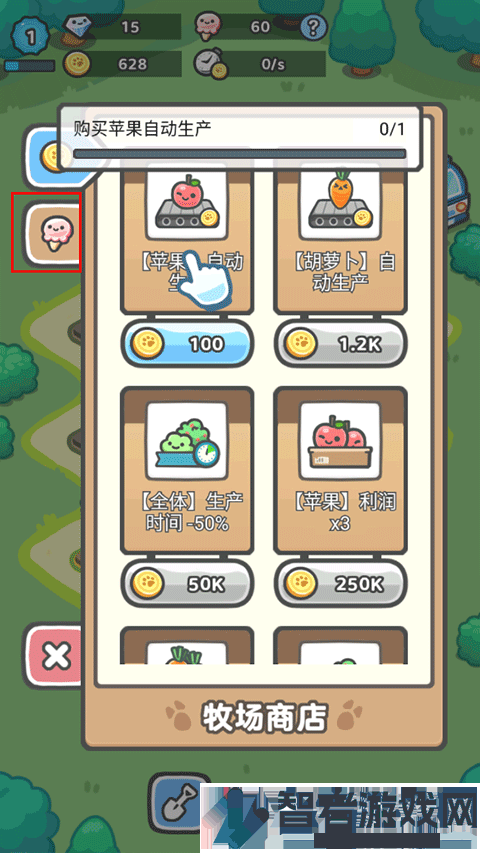This screenshot has width=480, height=853.
Task: Purchase the all production time -50% upgrade for 50K
Action: (187, 584)
